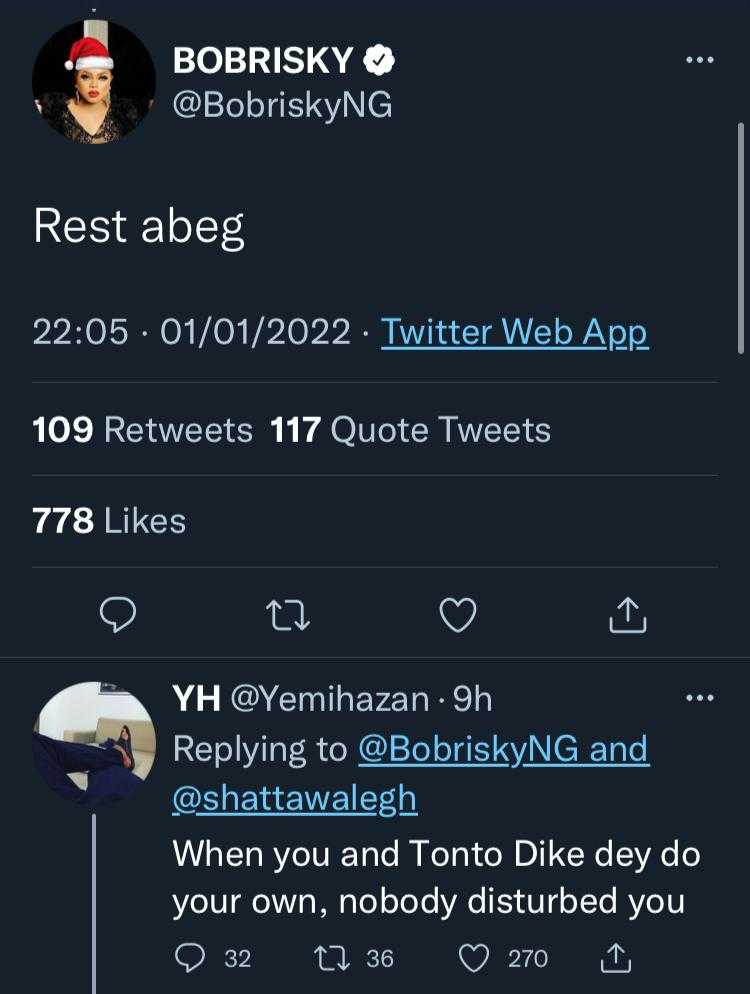Open the reply composer via the comment icon

click(119, 616)
